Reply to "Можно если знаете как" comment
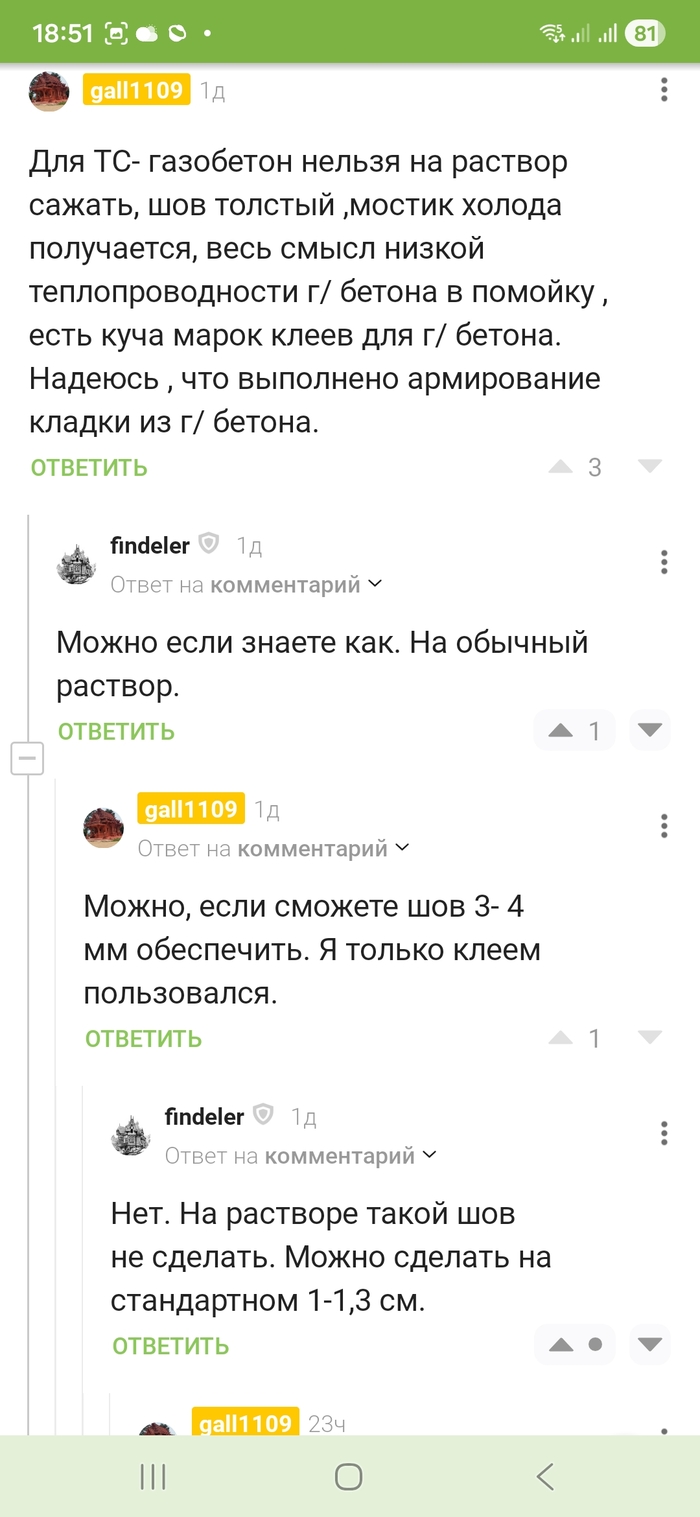Screen dimensions: 700x1517 (x=116, y=731)
